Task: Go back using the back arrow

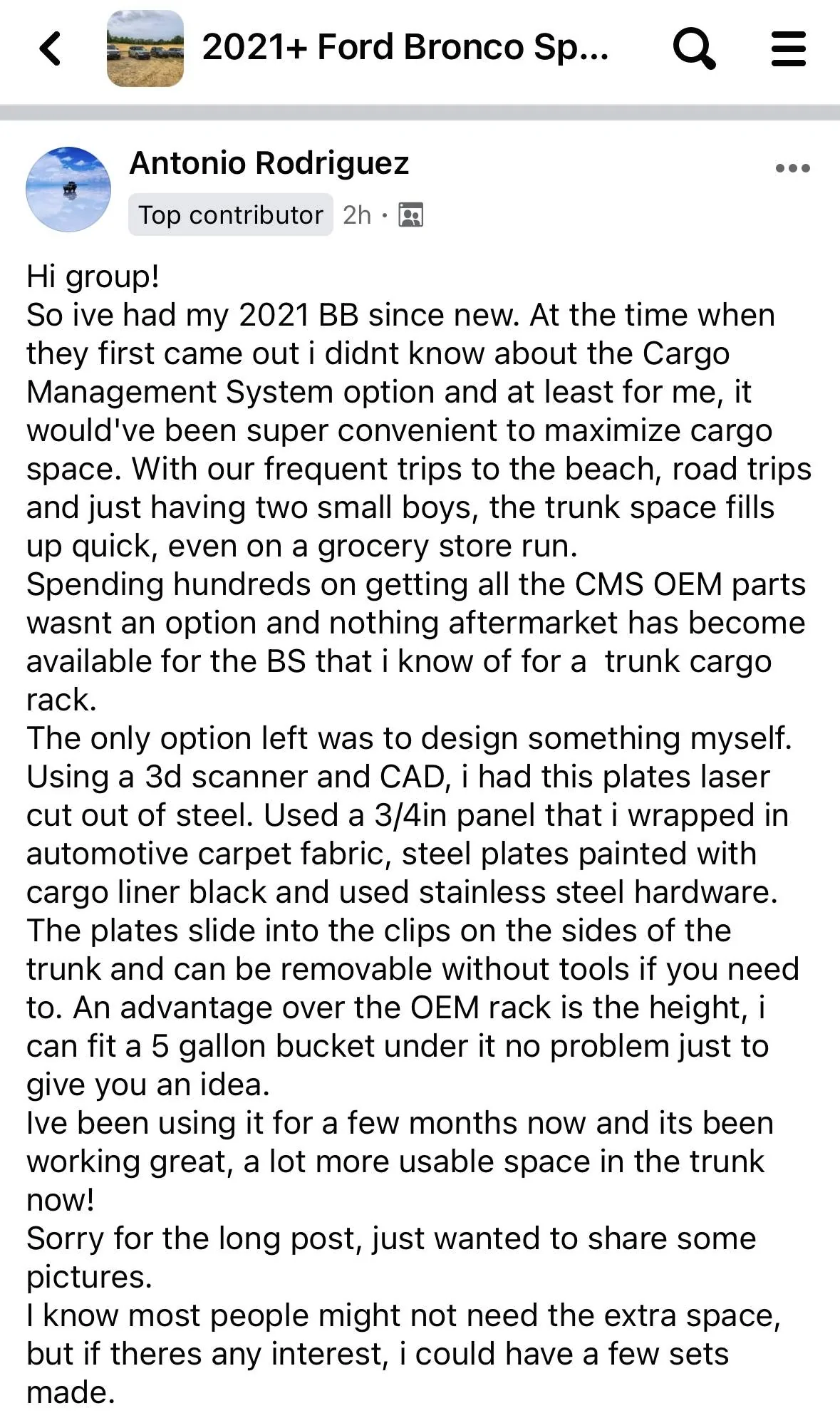Action: pyautogui.click(x=50, y=48)
